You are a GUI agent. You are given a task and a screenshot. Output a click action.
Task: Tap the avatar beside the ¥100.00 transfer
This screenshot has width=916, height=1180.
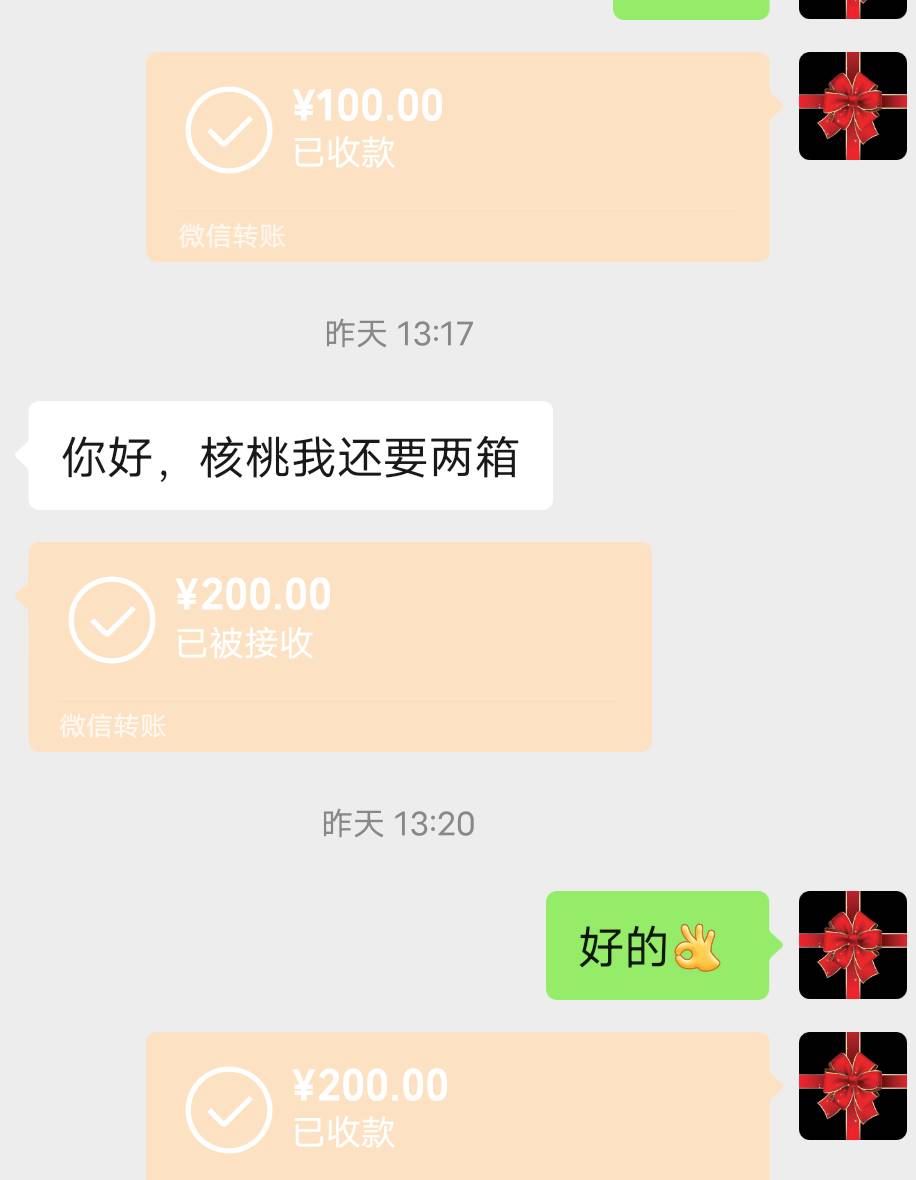tap(852, 106)
